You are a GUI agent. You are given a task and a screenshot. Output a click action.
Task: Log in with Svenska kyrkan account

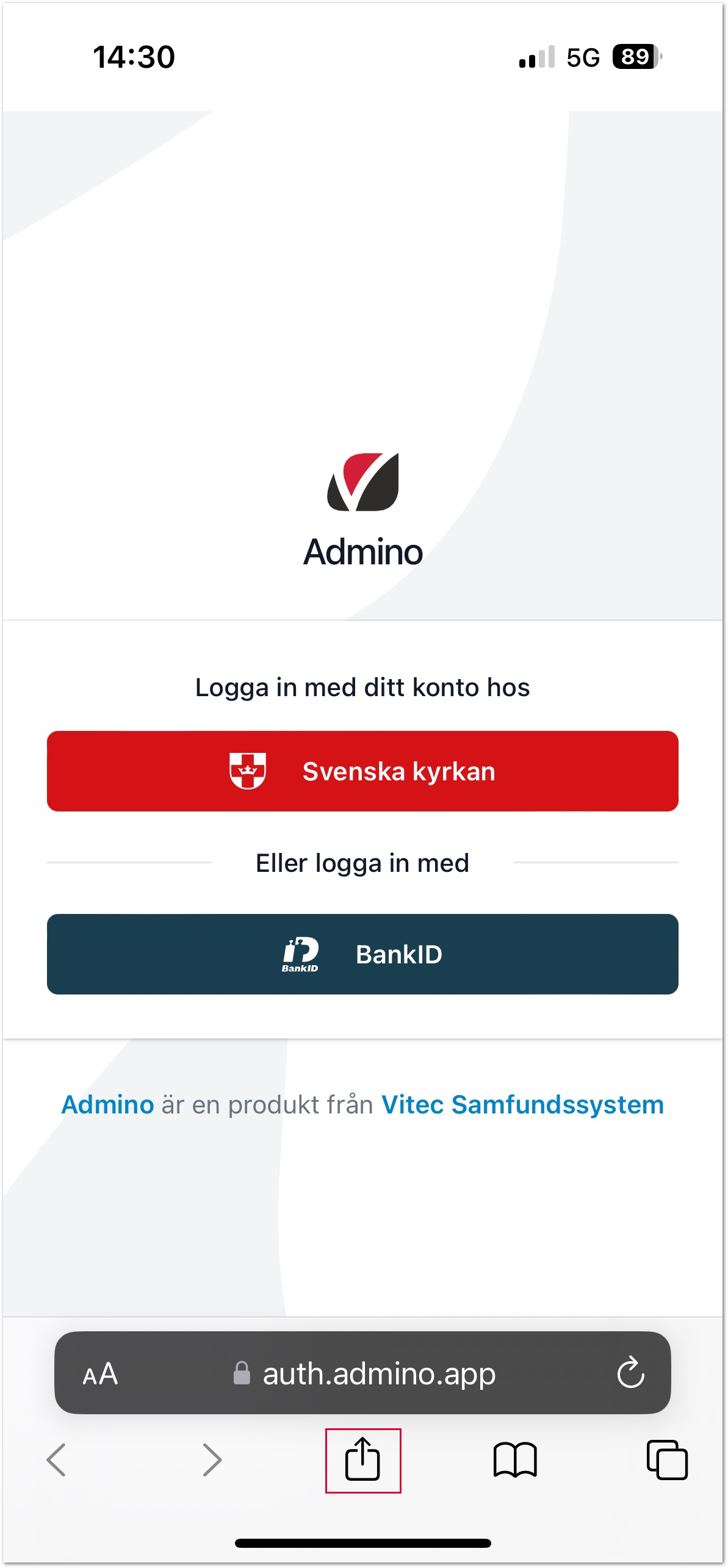362,771
